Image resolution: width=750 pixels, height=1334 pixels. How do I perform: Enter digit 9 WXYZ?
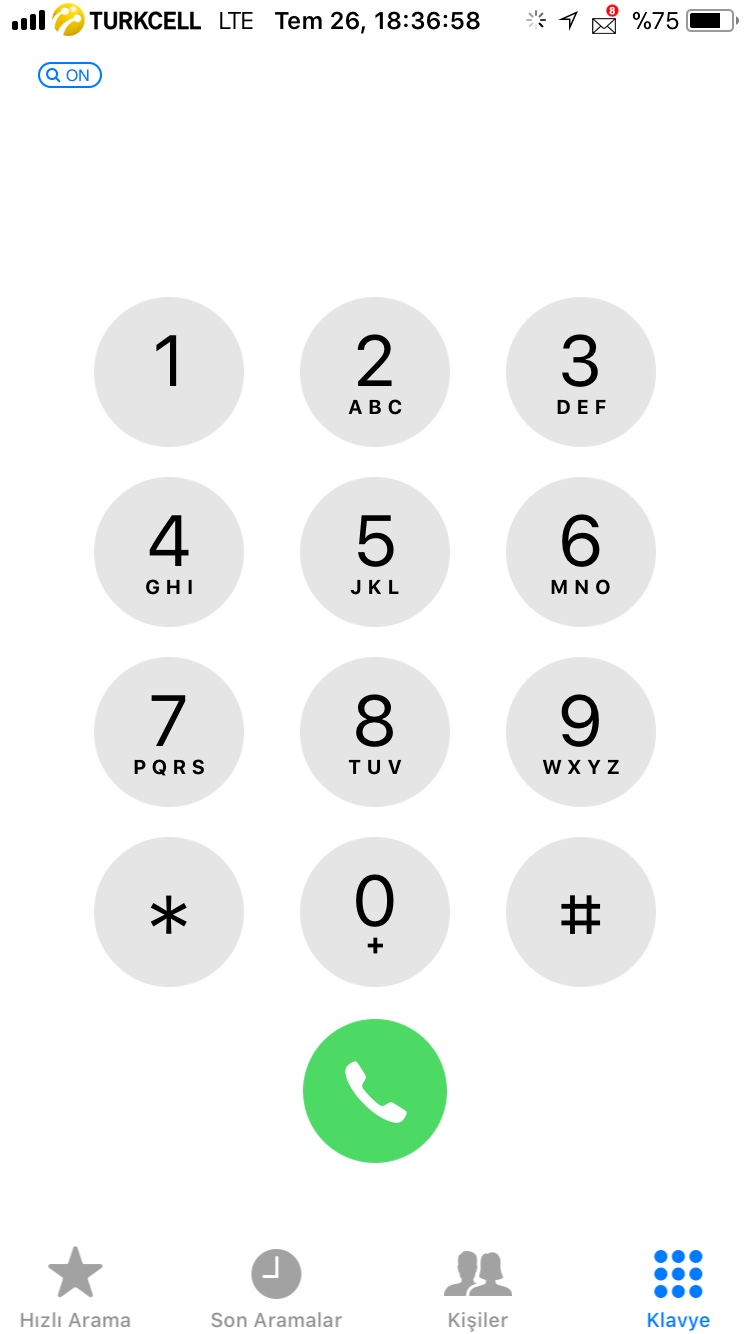[581, 732]
